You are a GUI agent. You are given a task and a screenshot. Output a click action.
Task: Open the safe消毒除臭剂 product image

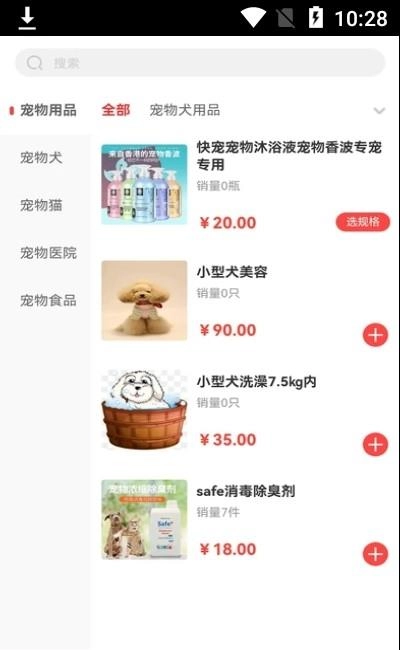tap(144, 519)
